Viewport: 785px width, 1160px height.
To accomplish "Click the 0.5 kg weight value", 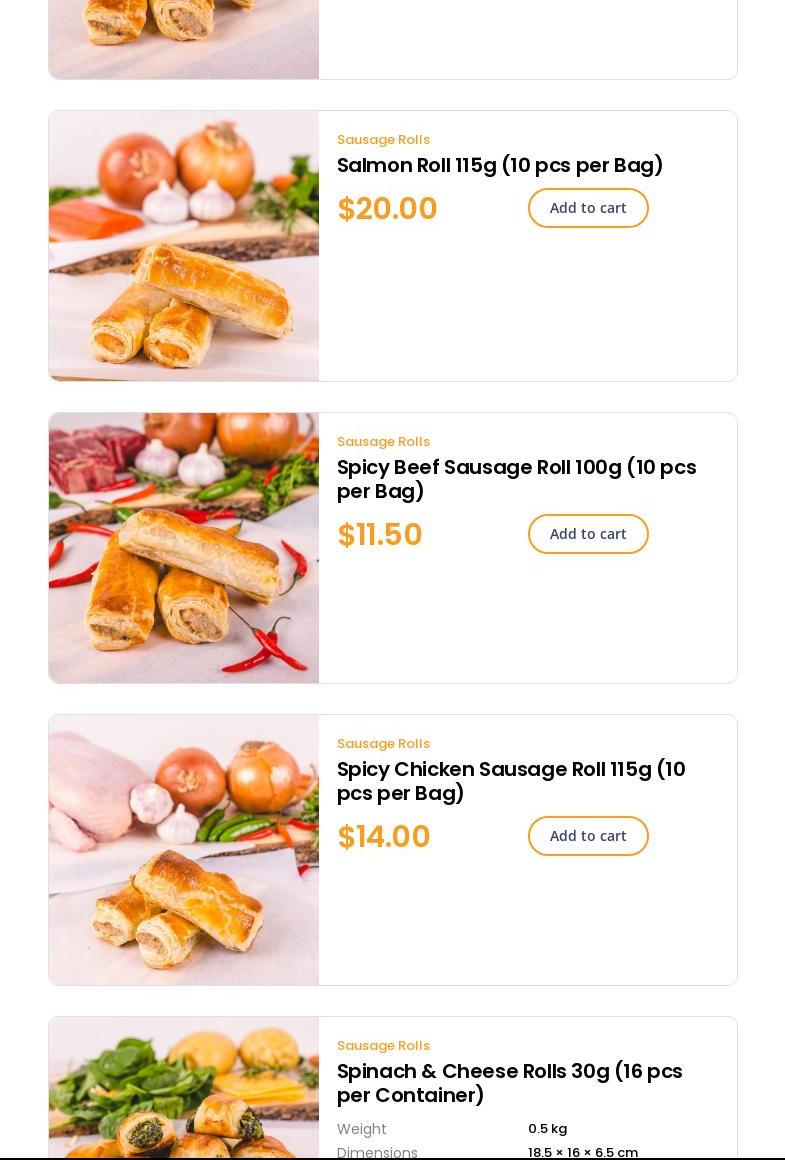I will pos(547,1128).
